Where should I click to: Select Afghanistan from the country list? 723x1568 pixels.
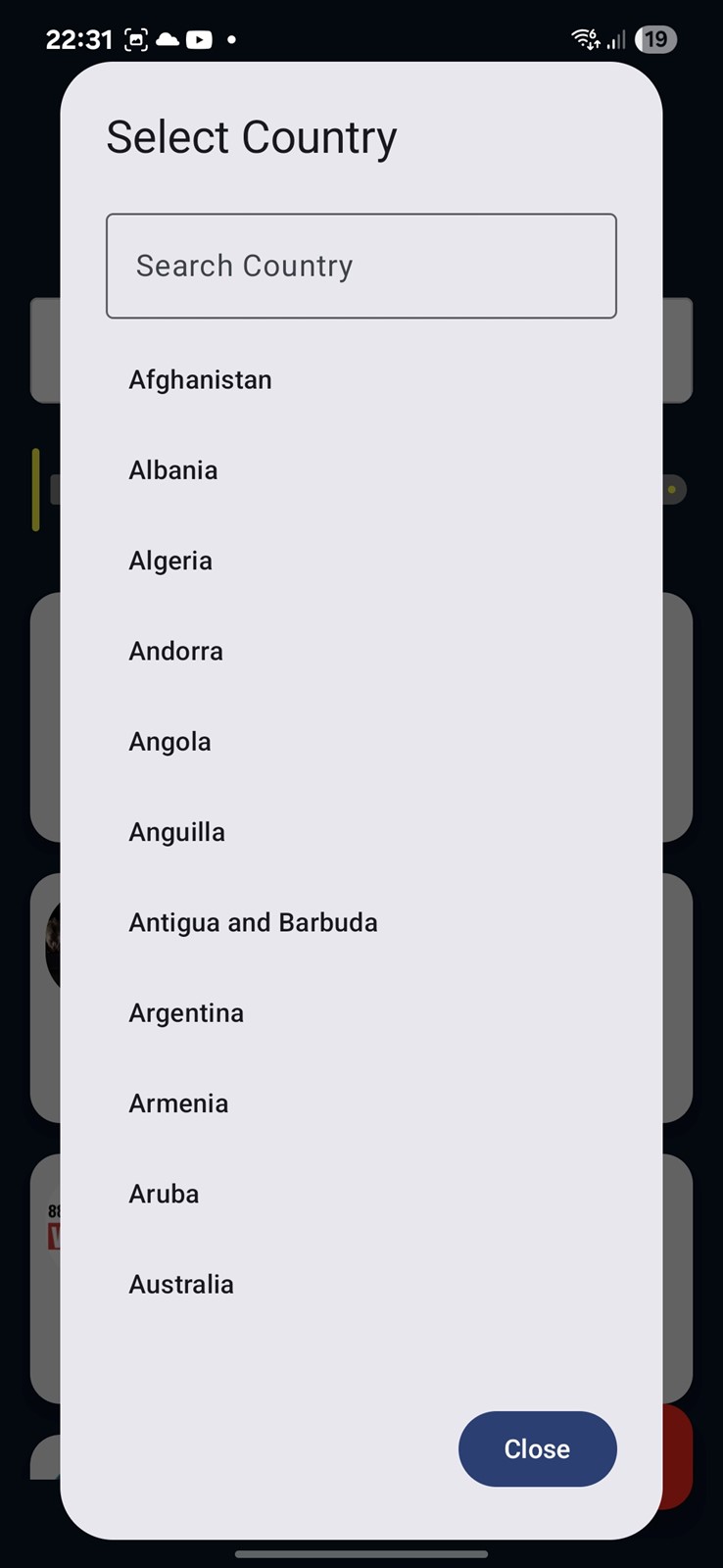pos(361,379)
